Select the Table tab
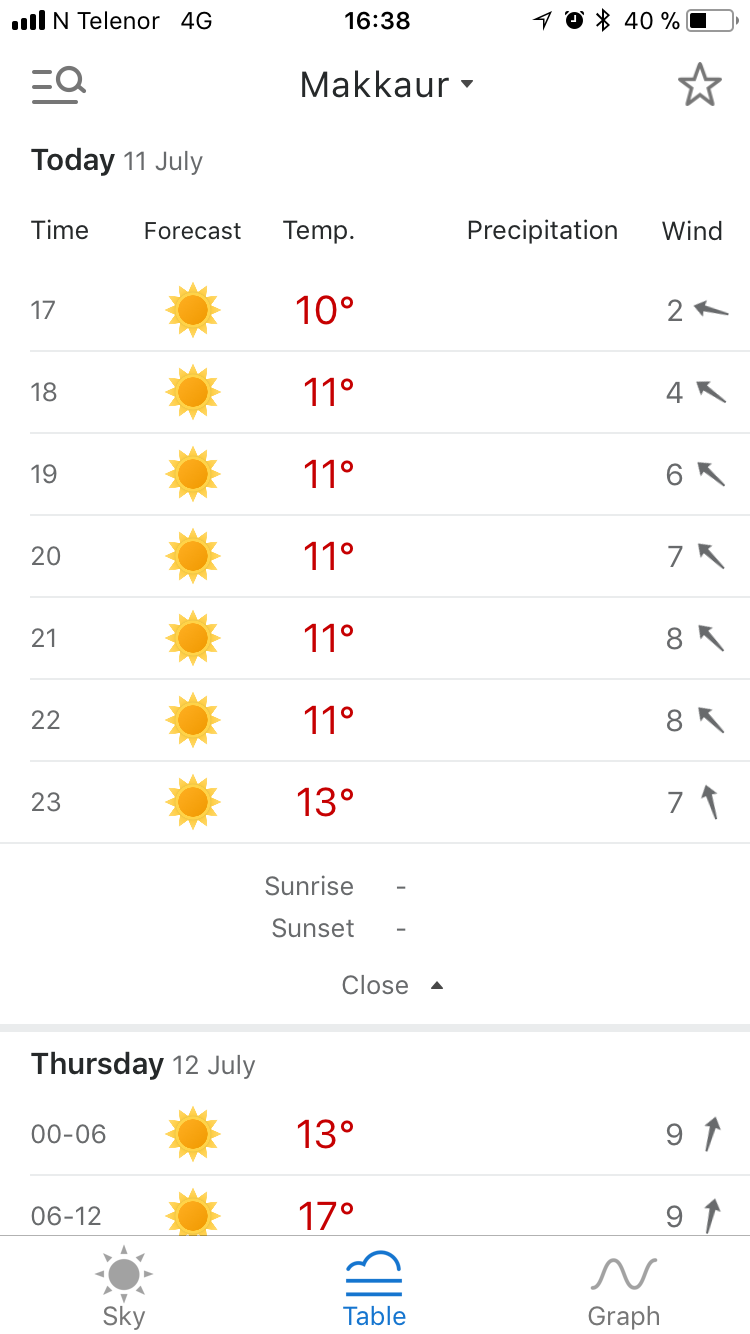 [374, 1286]
